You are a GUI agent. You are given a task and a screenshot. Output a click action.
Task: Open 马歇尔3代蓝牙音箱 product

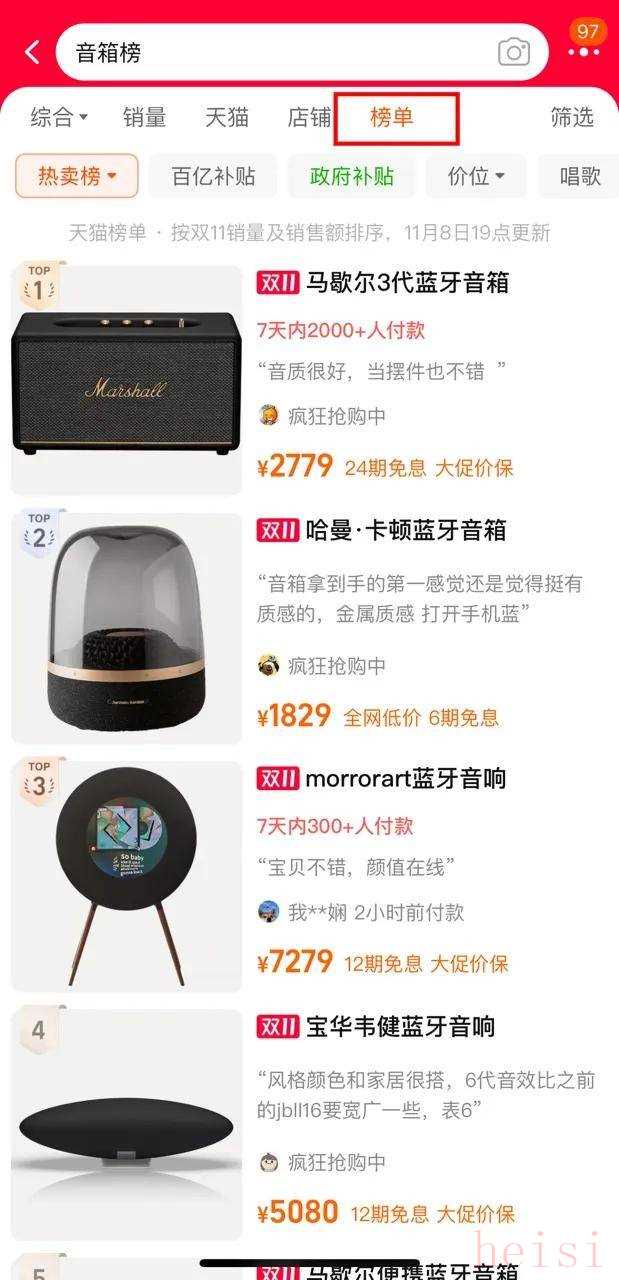(x=408, y=283)
